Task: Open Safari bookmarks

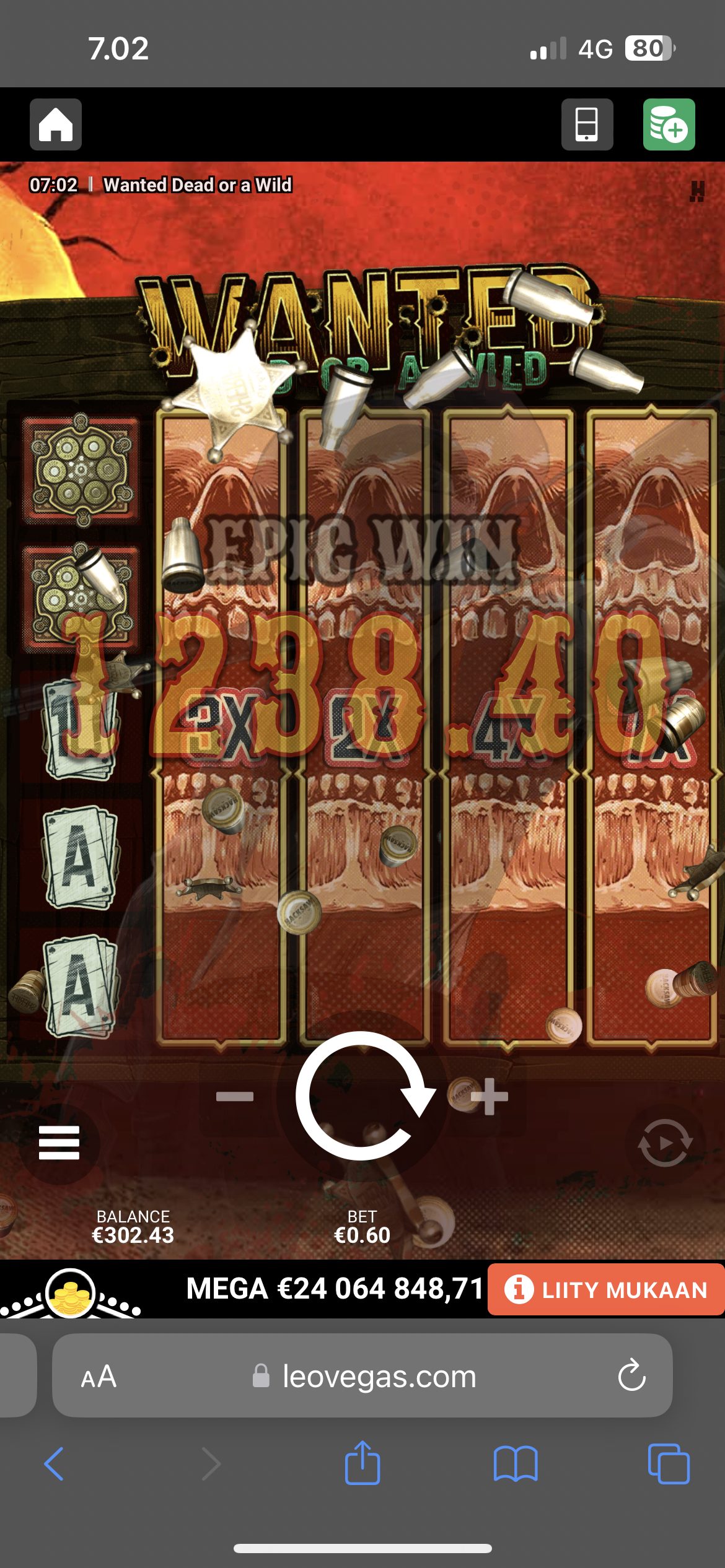Action: point(515,1464)
